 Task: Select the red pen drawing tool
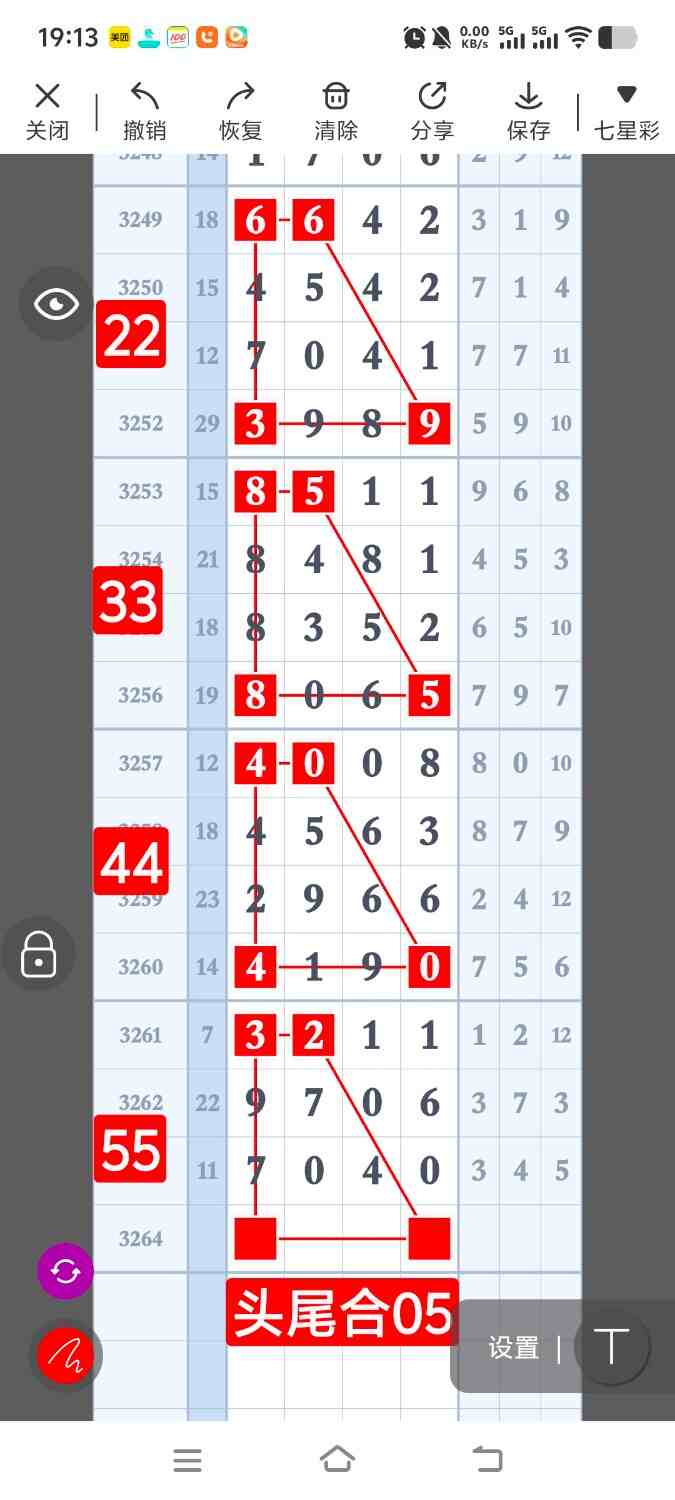pyautogui.click(x=65, y=1355)
